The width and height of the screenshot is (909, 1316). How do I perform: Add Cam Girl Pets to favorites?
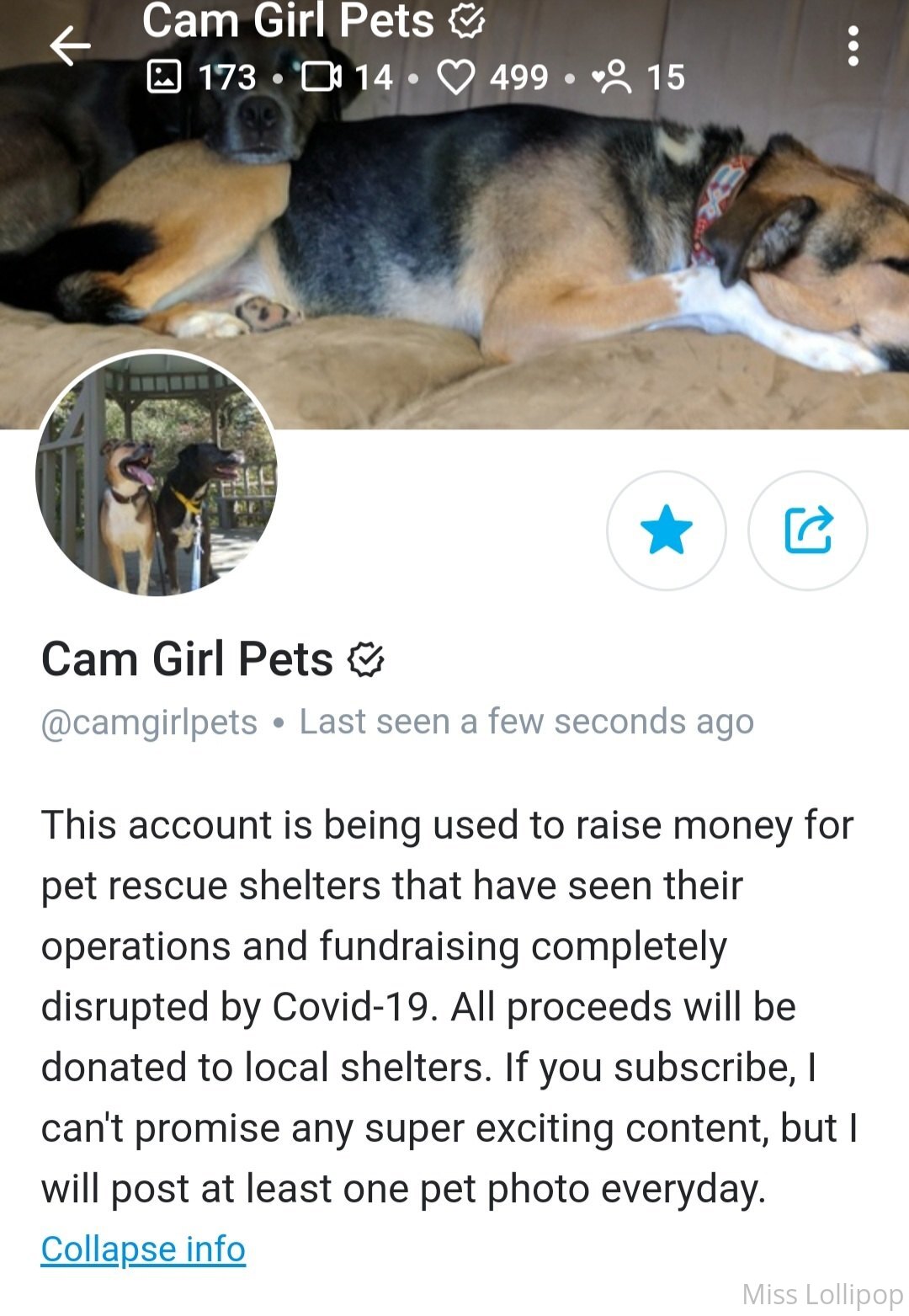tap(666, 530)
